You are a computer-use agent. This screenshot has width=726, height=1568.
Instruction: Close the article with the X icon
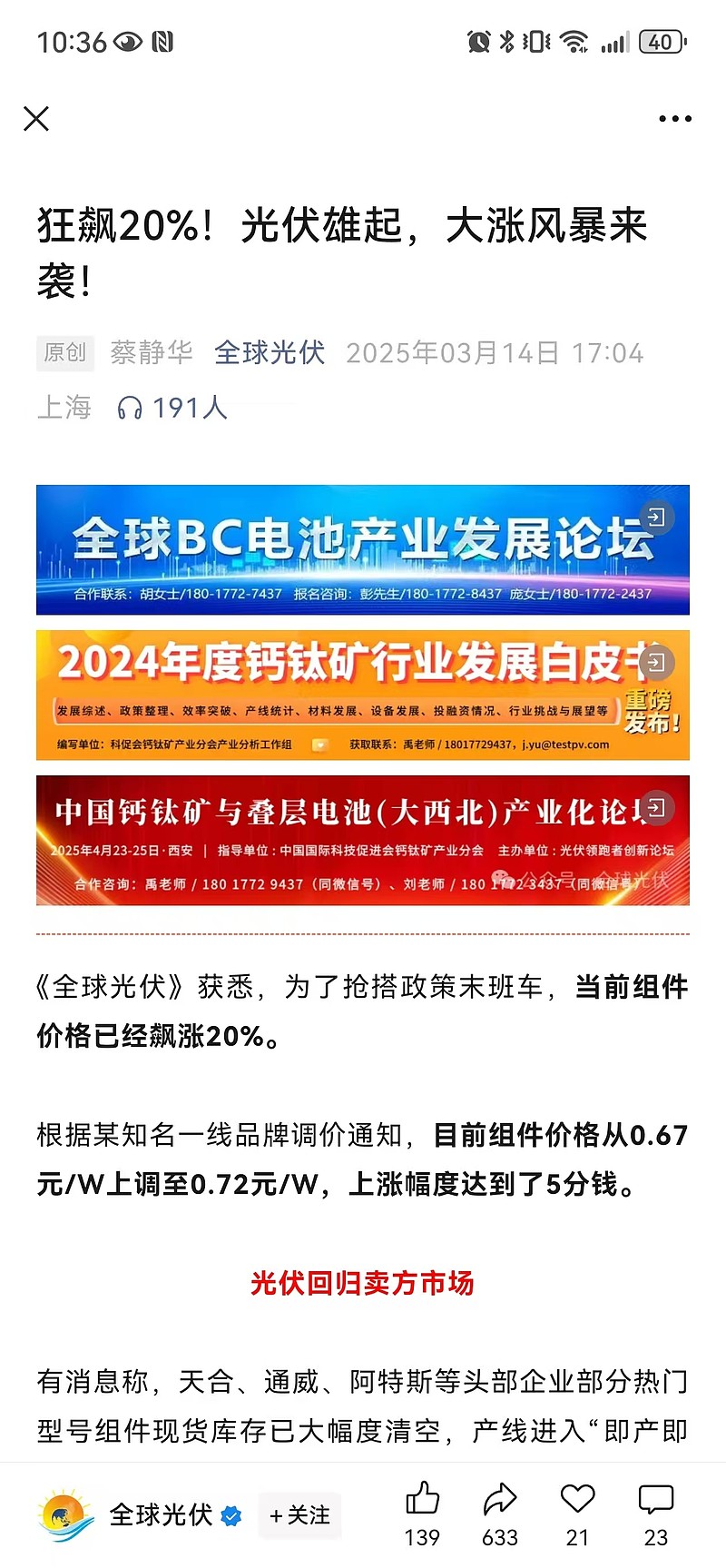pos(36,118)
